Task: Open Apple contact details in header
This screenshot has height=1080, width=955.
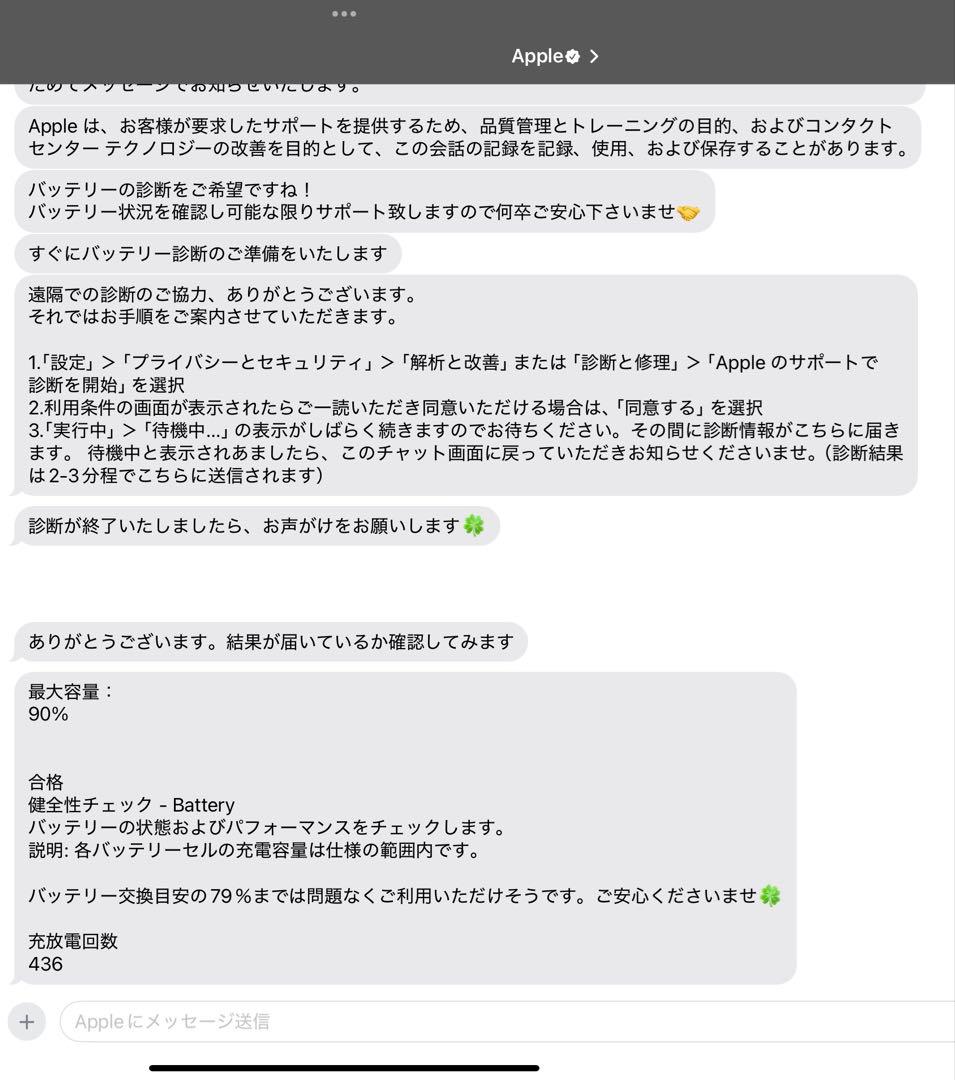Action: coord(553,56)
